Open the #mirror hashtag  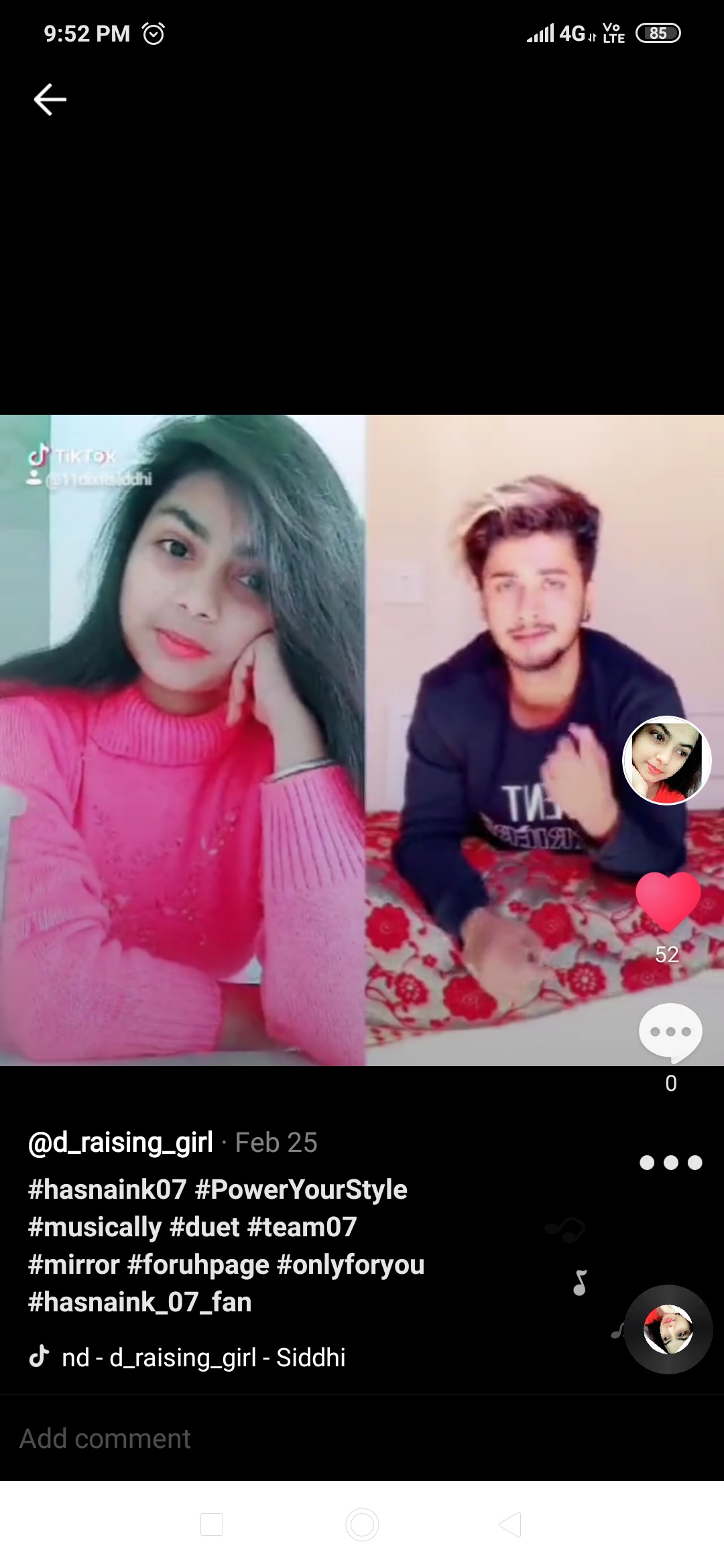coord(74,1264)
